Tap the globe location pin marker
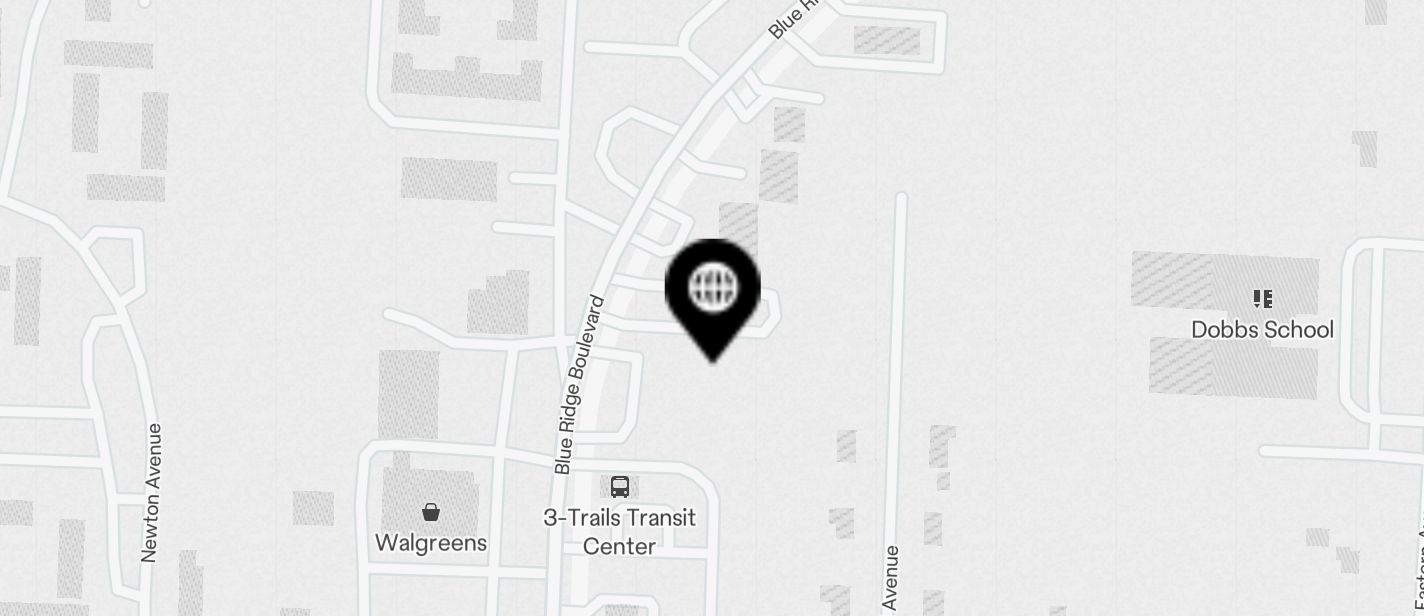 point(713,291)
